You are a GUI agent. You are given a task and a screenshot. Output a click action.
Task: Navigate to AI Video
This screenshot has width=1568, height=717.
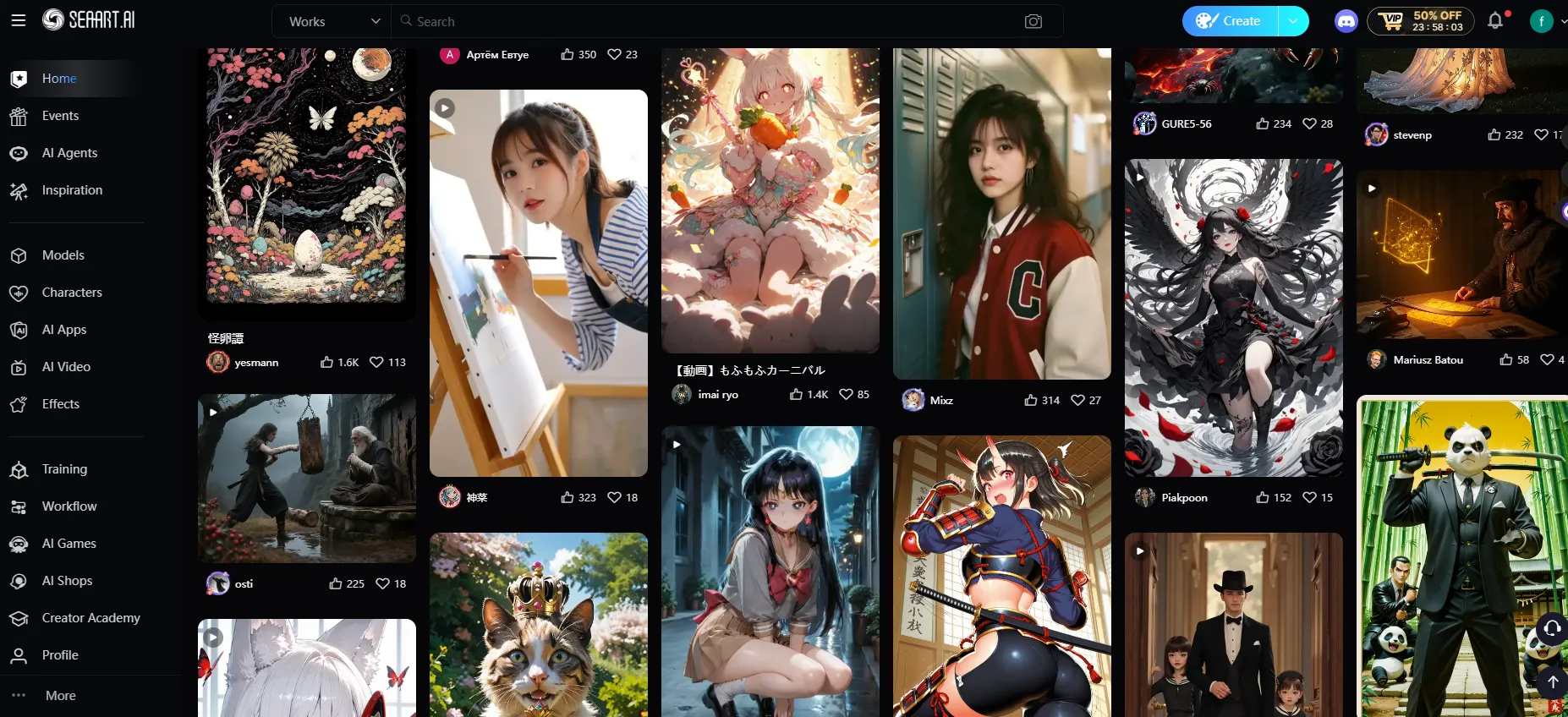coord(66,367)
